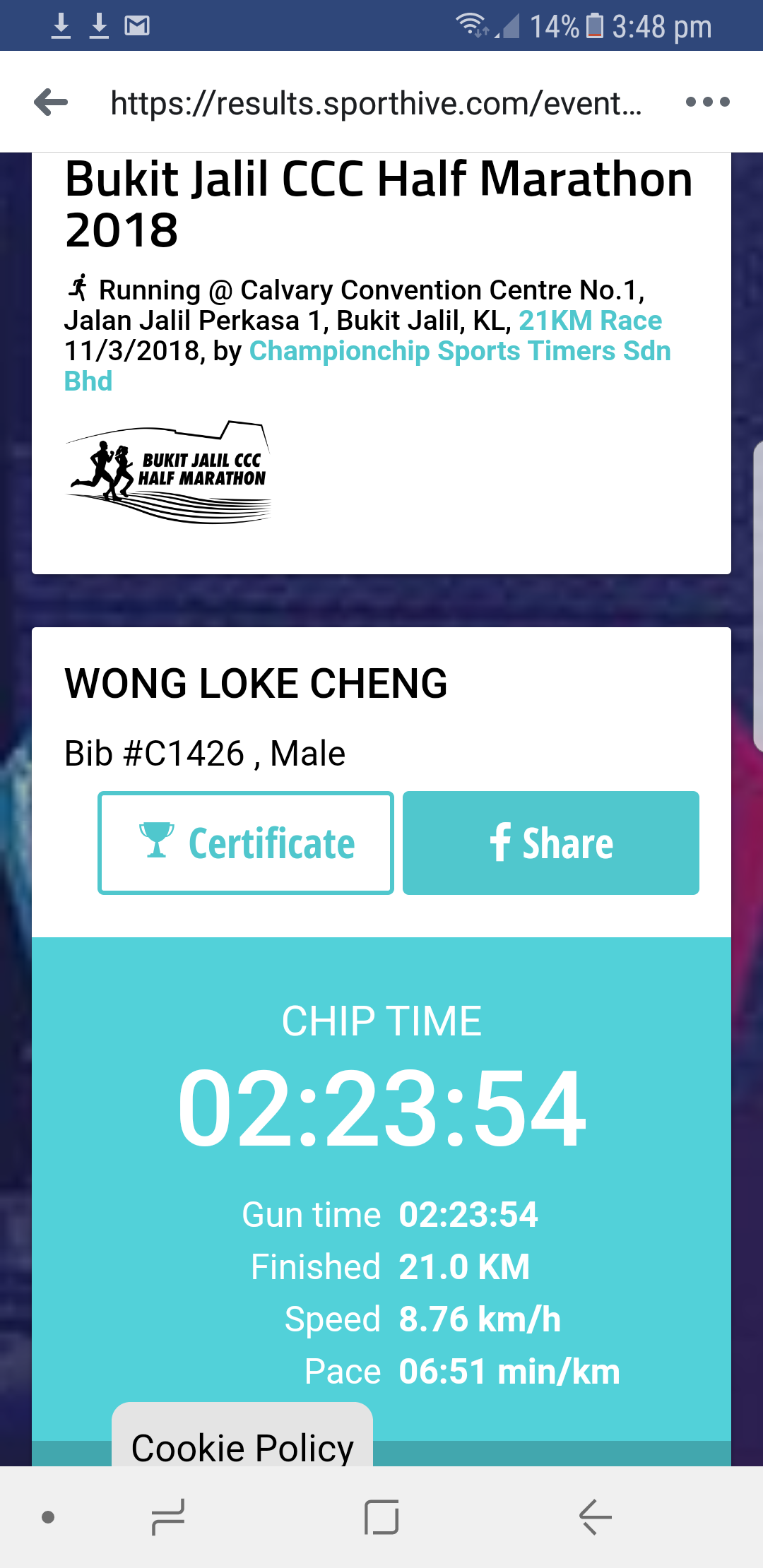The image size is (763, 1568).
Task: Open recent apps from the navigation bar
Action: point(168,1516)
